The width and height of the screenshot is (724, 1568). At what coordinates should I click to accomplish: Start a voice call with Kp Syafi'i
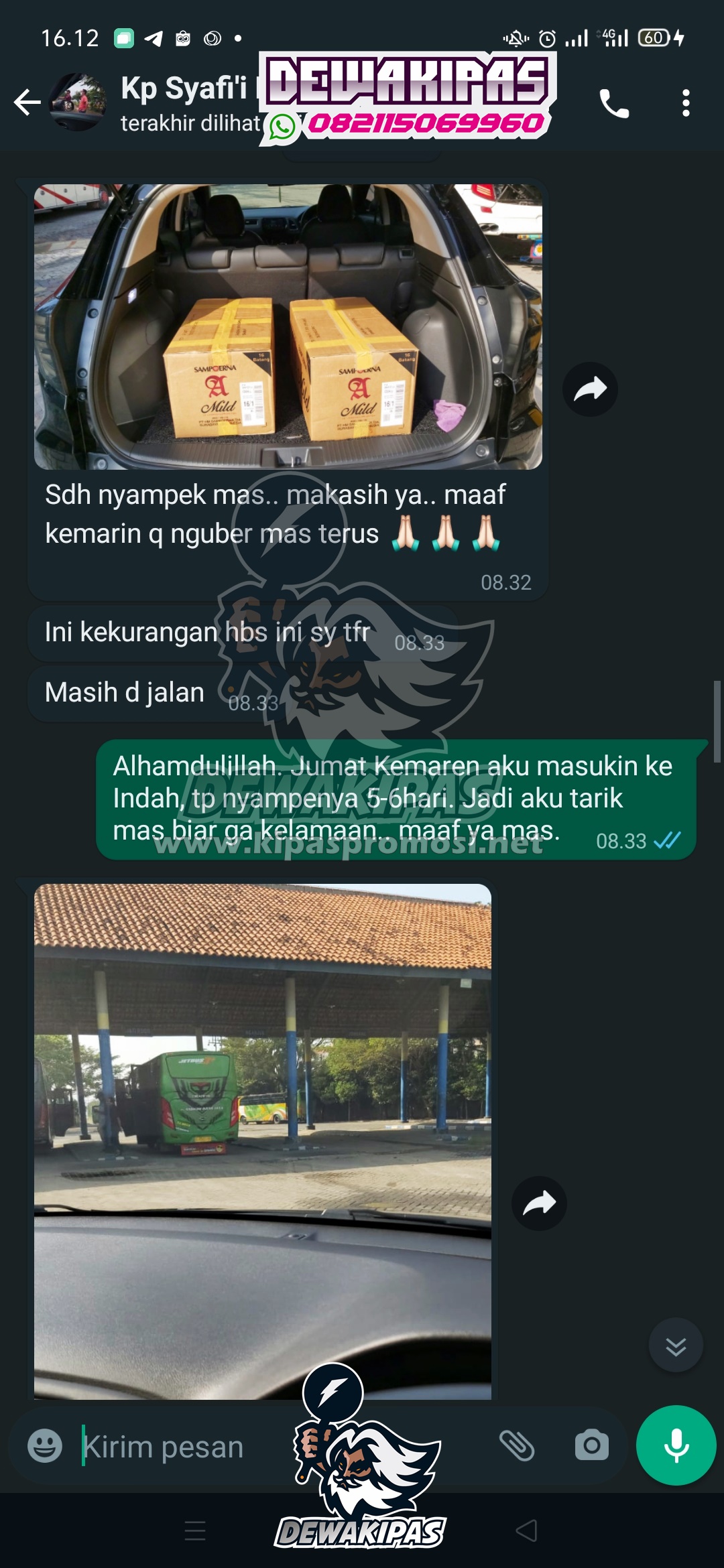(x=613, y=103)
